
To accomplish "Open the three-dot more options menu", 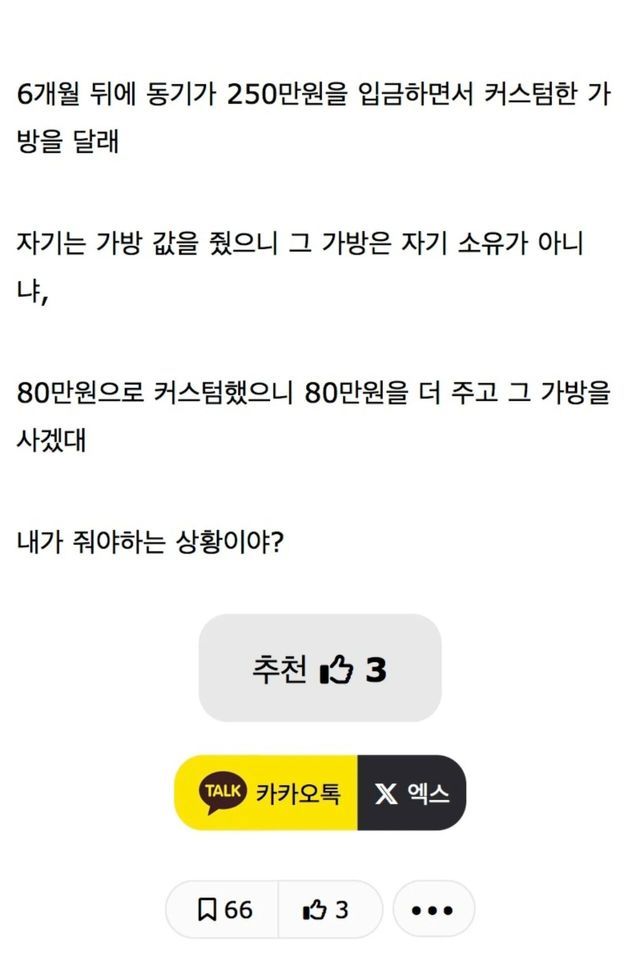I will (433, 909).
